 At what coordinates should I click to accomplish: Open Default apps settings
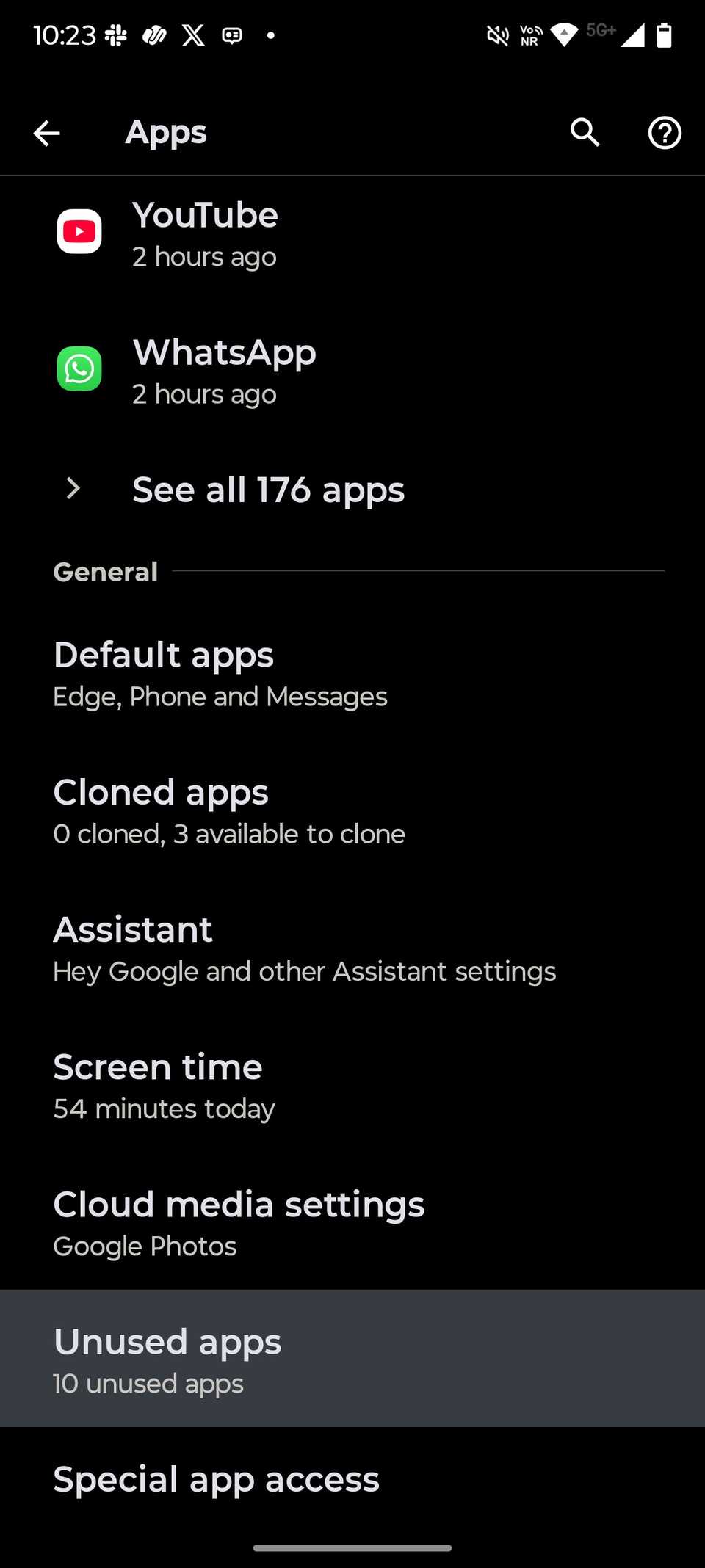point(220,672)
